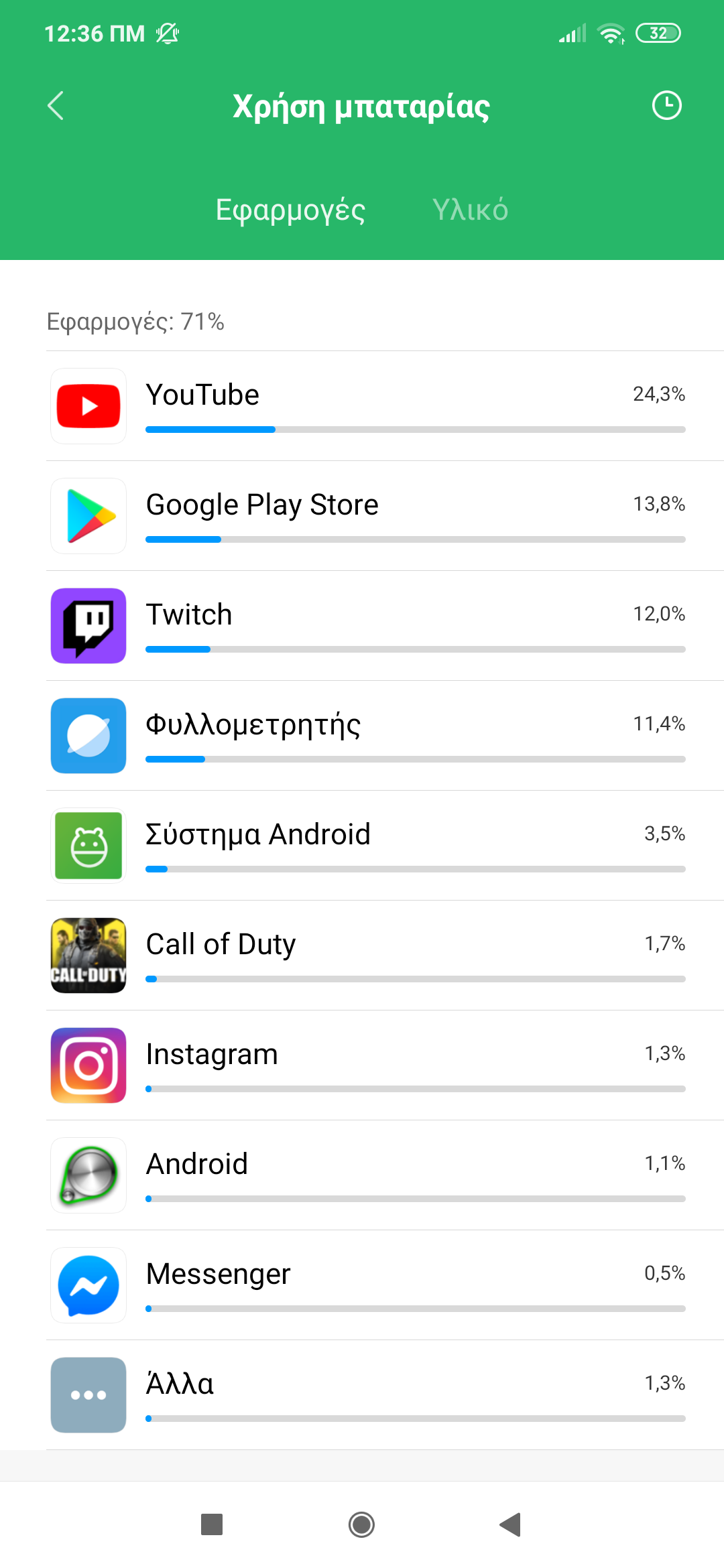Open the Σύστημα Android row
Viewport: 724px width, 1568px height.
click(x=367, y=846)
